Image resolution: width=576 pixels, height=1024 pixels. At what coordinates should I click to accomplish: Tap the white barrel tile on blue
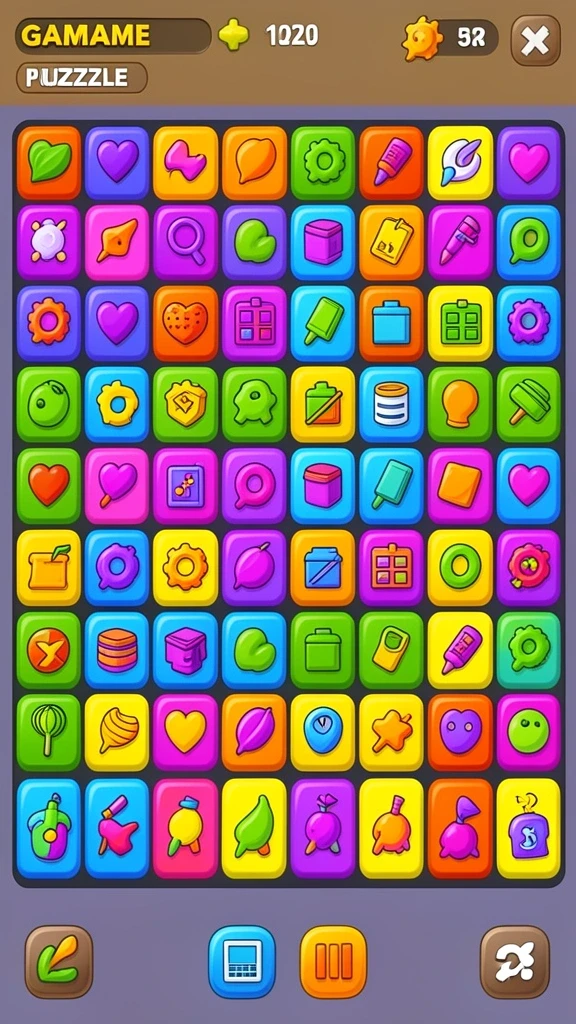pos(391,404)
